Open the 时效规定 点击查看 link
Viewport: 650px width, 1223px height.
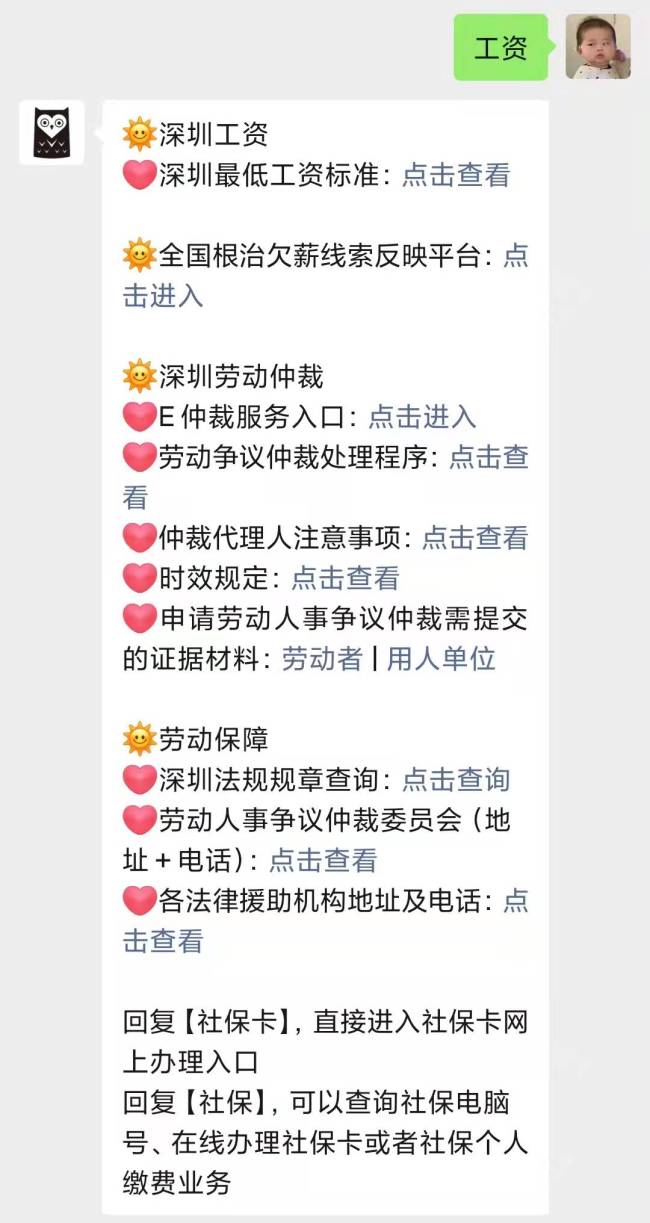pyautogui.click(x=345, y=578)
